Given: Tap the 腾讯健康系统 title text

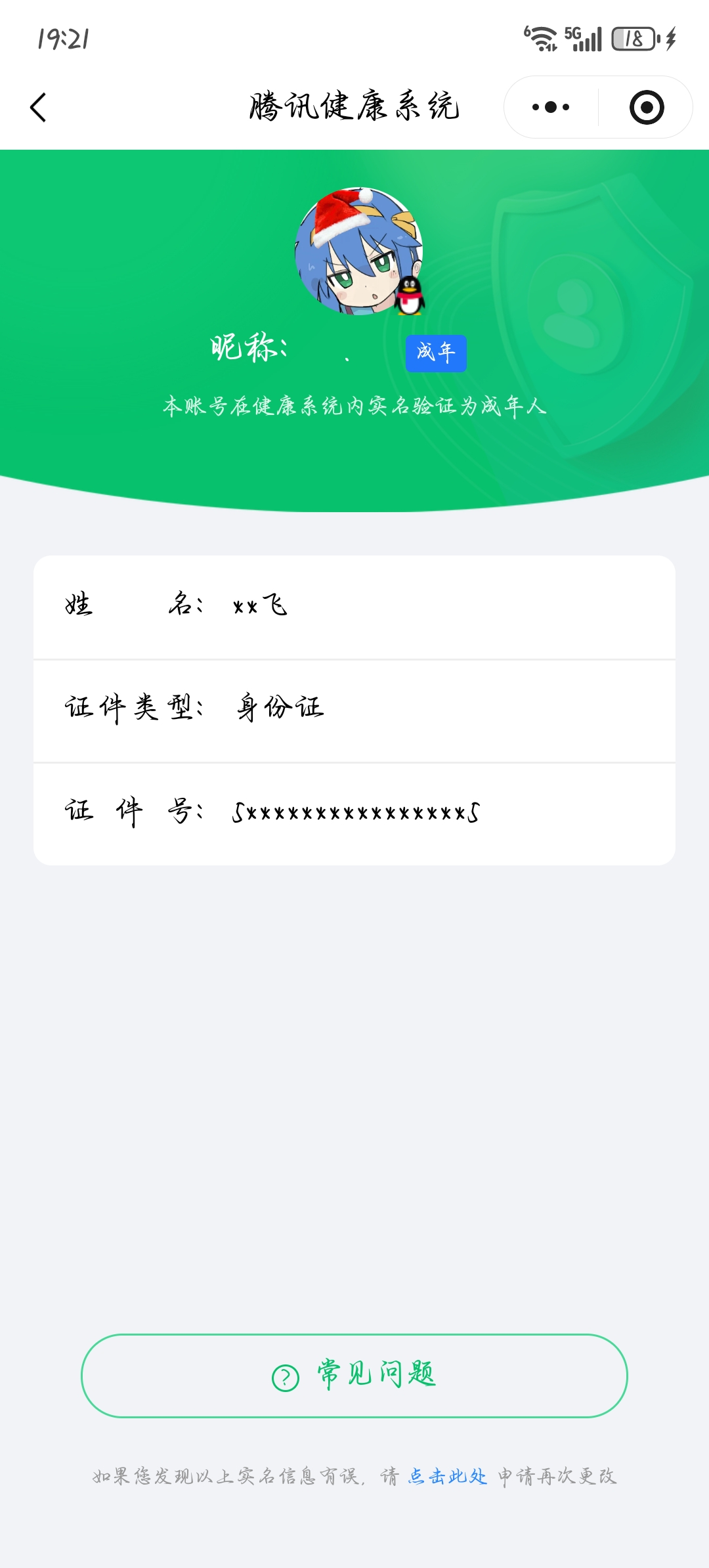Looking at the screenshot, I should pyautogui.click(x=354, y=107).
